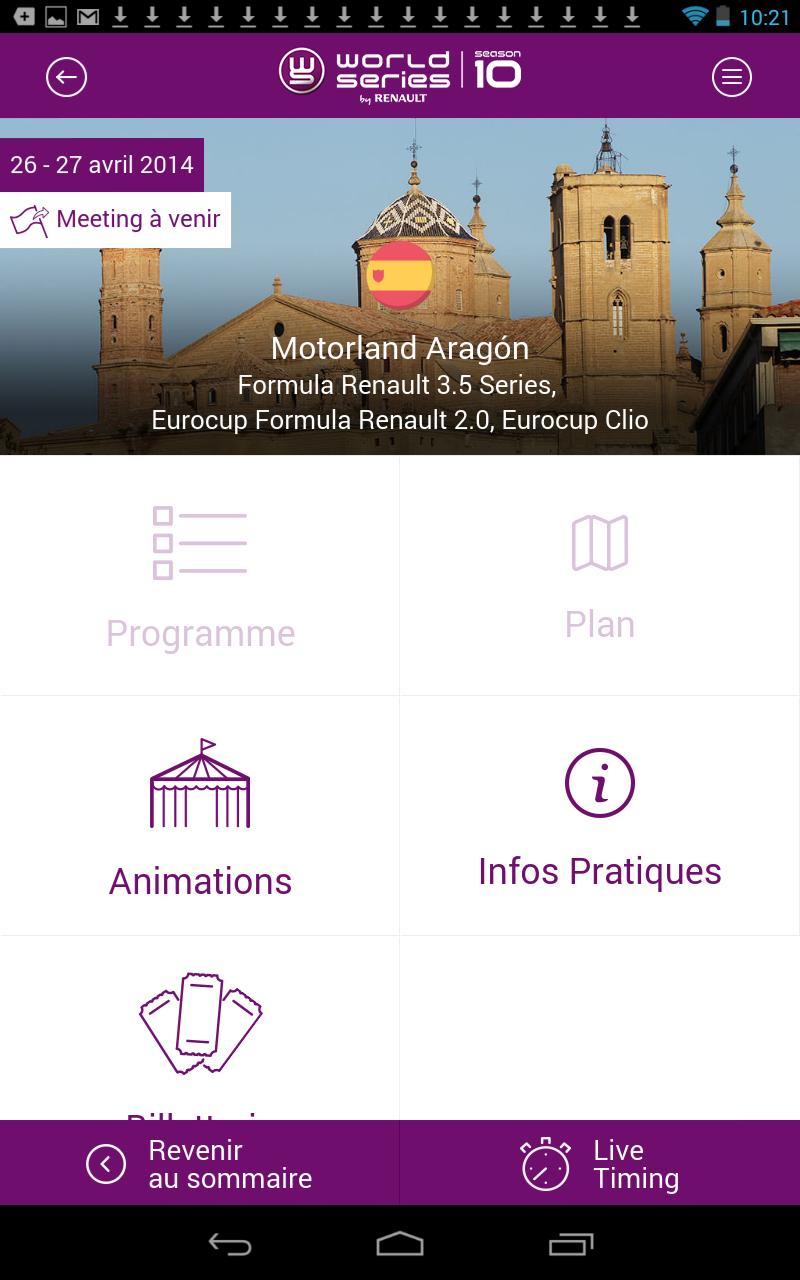This screenshot has height=1280, width=800.
Task: Launch Live Timing
Action: tap(600, 1163)
